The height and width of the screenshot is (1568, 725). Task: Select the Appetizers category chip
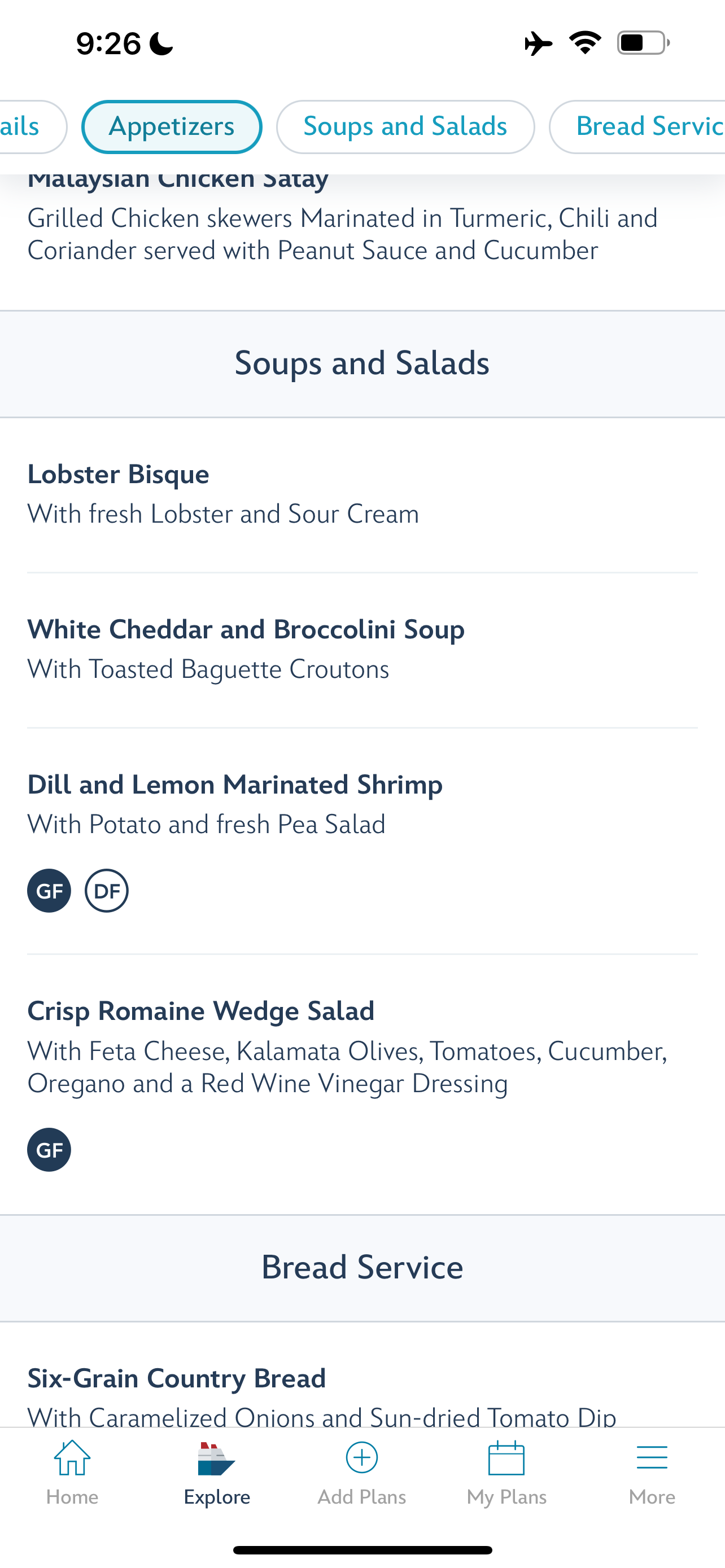tap(172, 126)
